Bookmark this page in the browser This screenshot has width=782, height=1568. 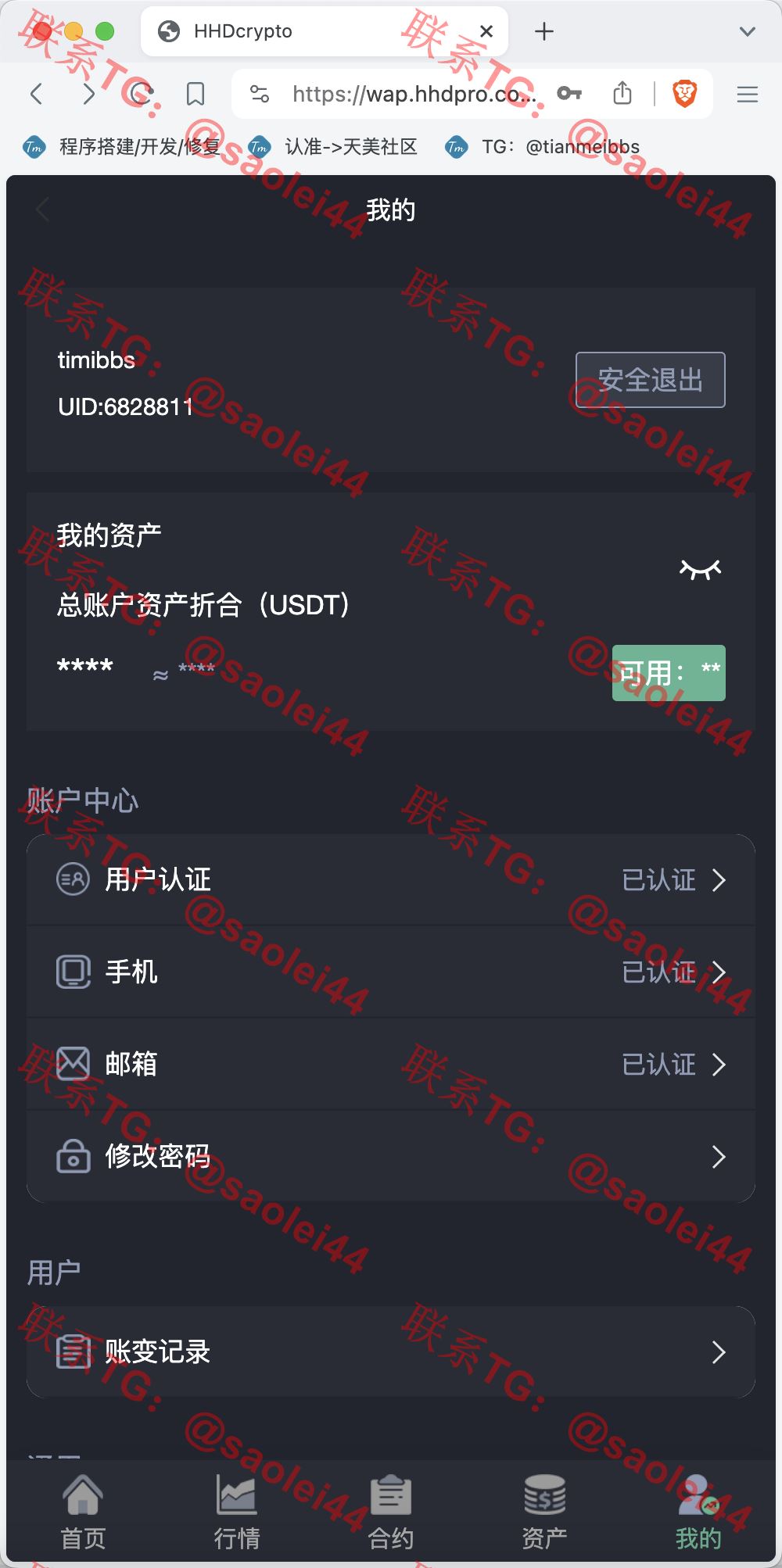click(x=195, y=95)
